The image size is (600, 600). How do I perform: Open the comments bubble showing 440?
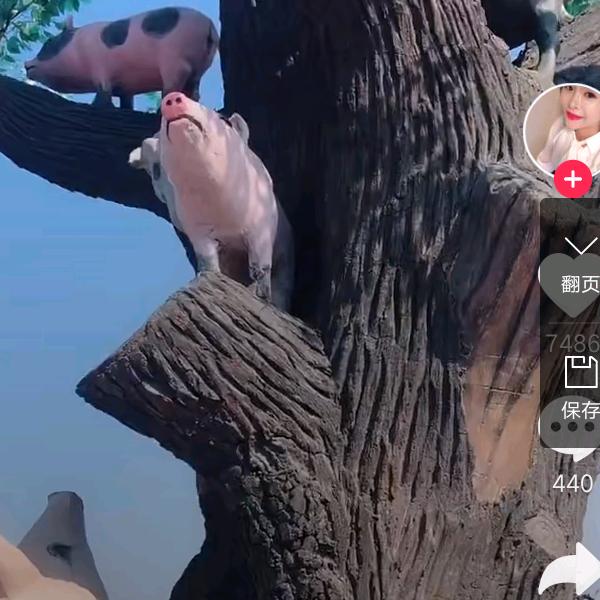pyautogui.click(x=569, y=430)
